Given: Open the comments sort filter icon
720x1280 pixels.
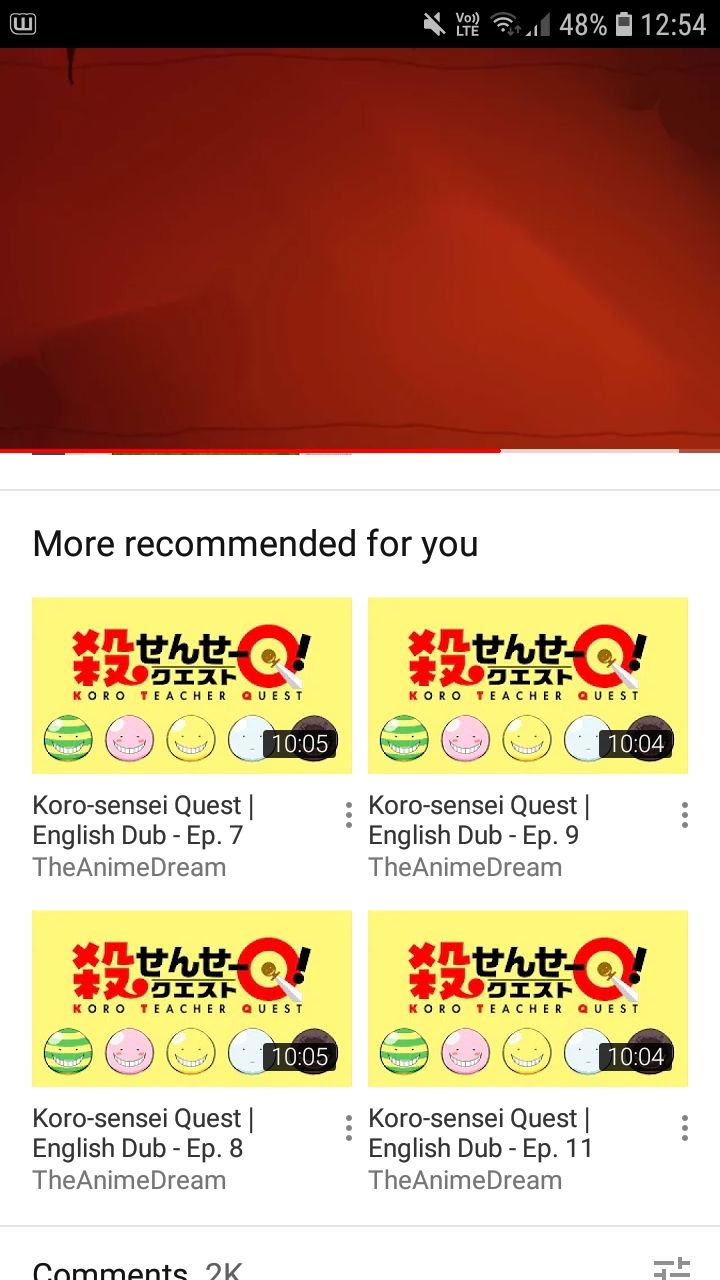Looking at the screenshot, I should tap(672, 1268).
